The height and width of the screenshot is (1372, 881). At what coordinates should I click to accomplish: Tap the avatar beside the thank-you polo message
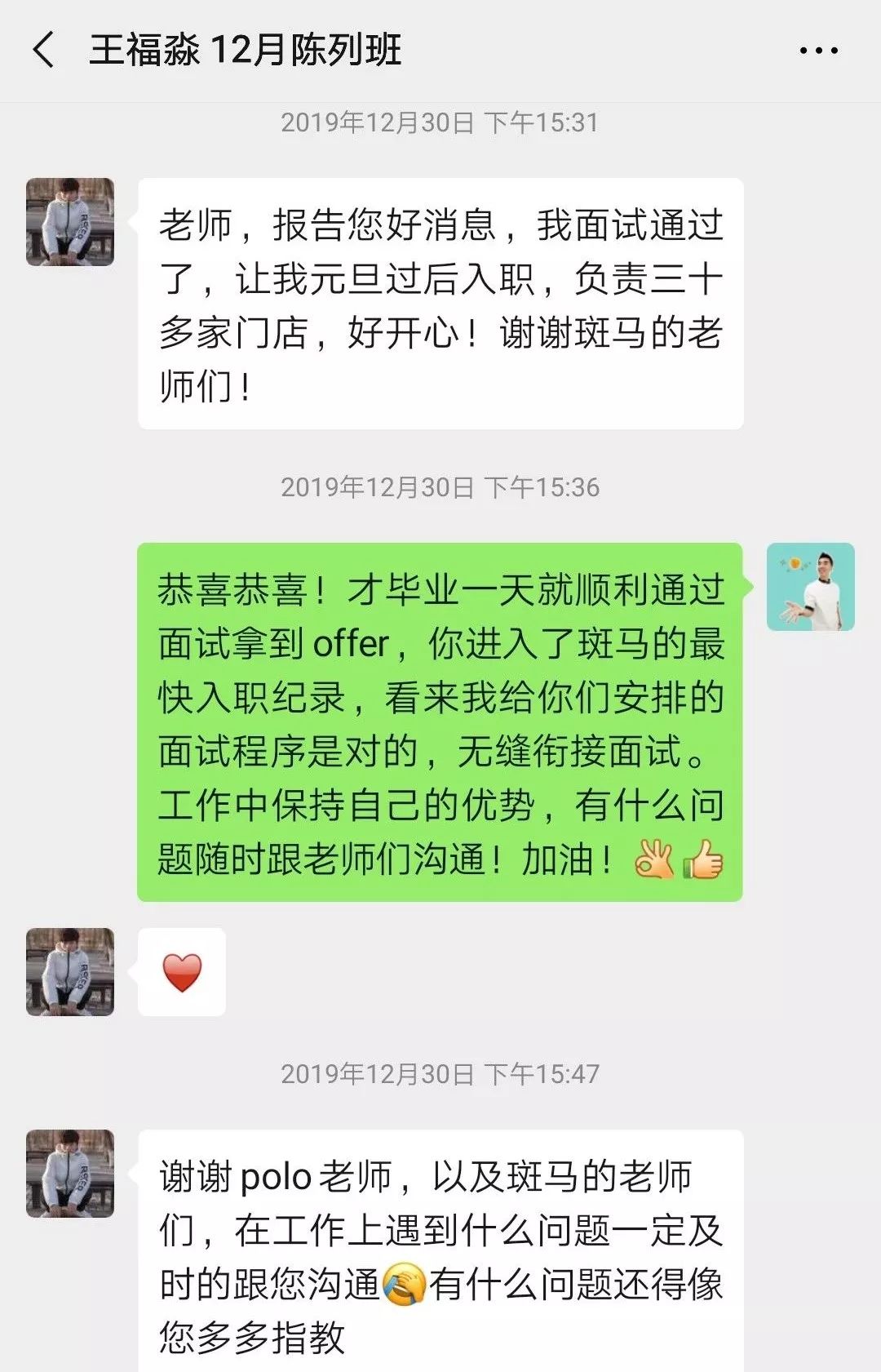pyautogui.click(x=70, y=1173)
